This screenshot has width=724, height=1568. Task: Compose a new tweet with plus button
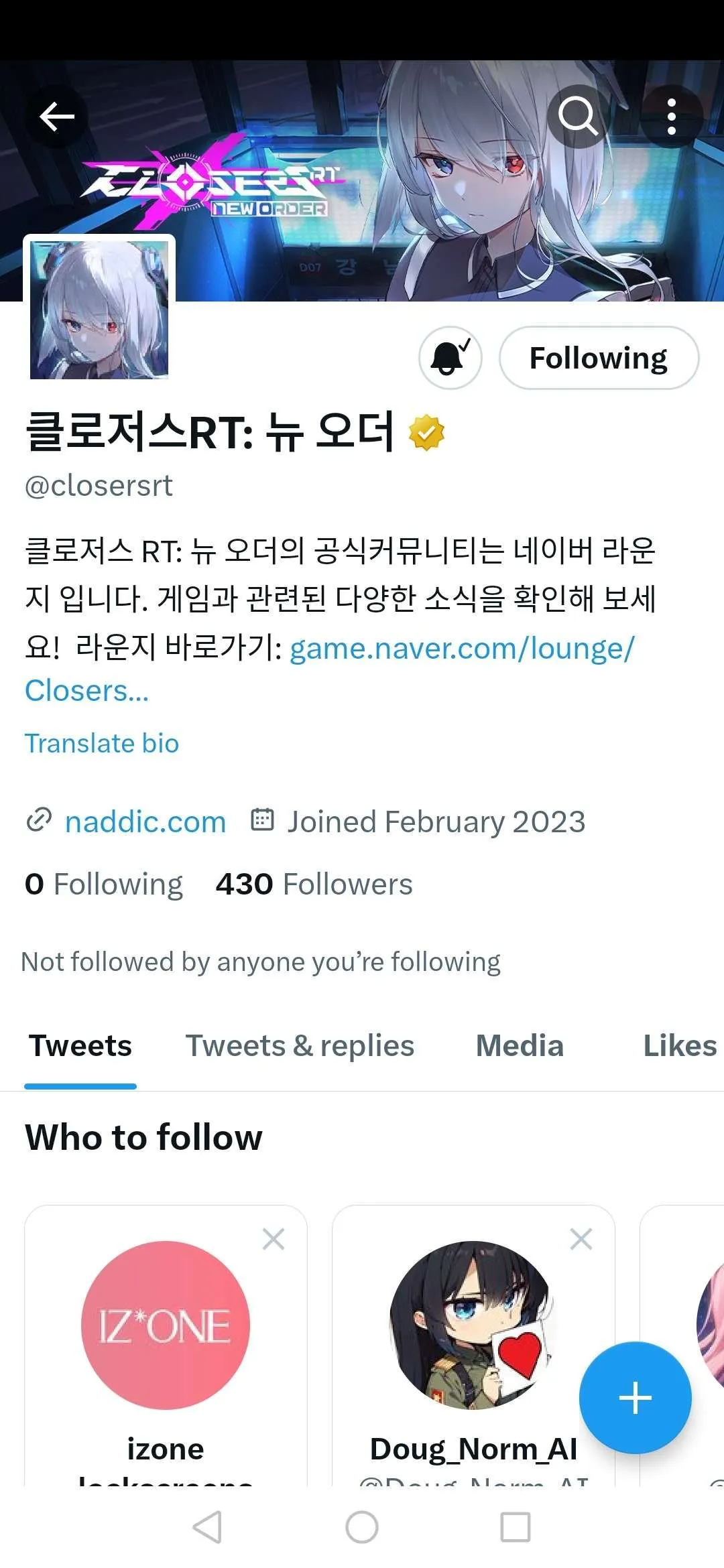[635, 1398]
